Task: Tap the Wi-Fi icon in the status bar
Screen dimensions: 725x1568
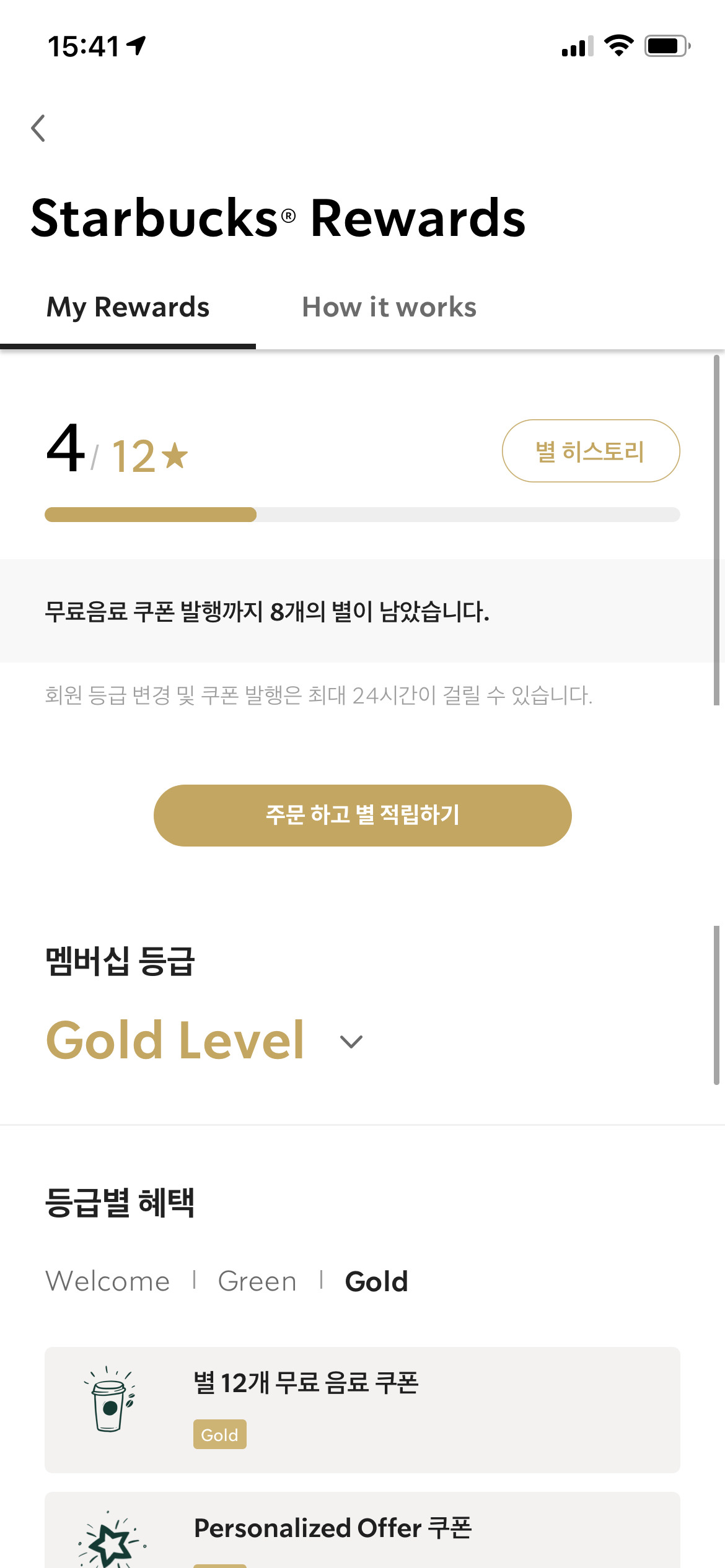Action: click(619, 44)
